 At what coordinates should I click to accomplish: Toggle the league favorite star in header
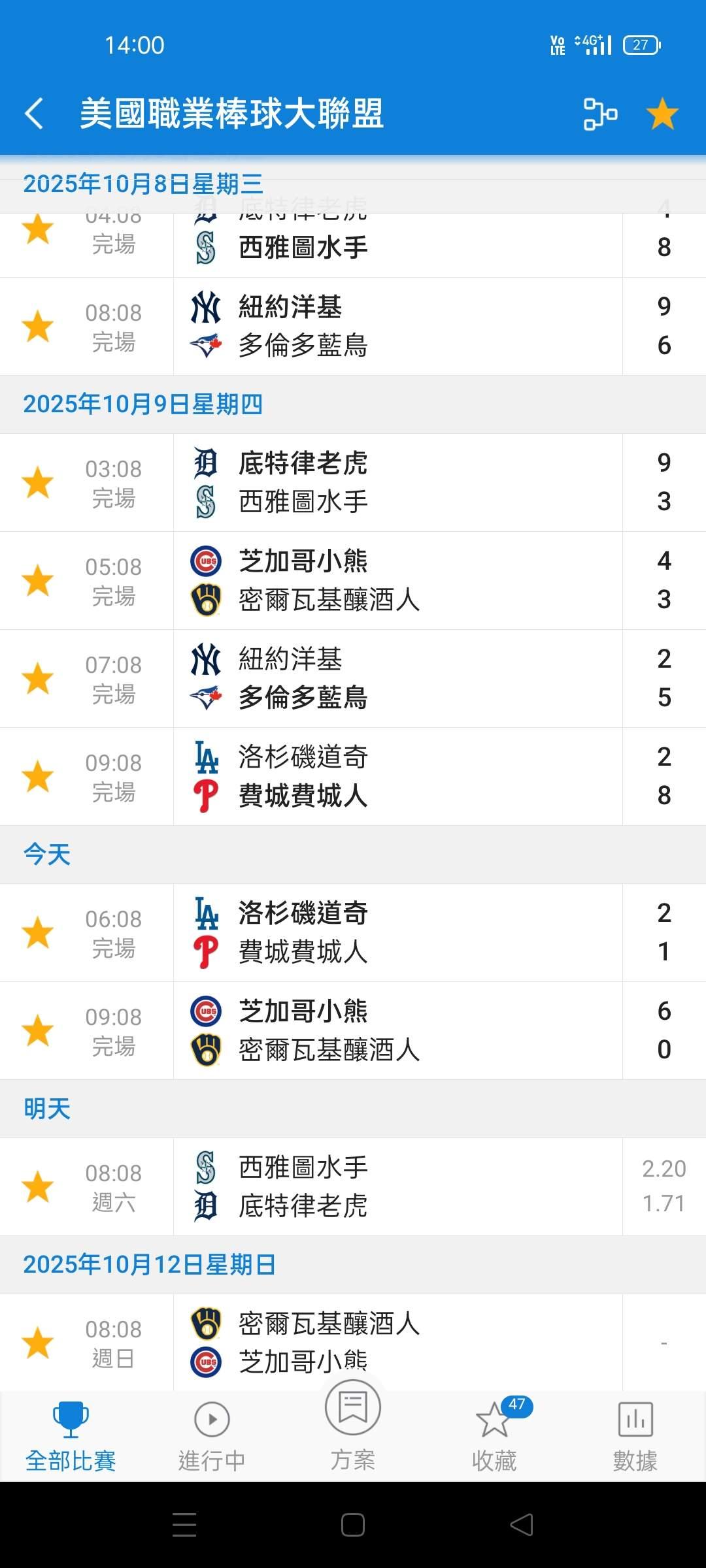point(662,114)
